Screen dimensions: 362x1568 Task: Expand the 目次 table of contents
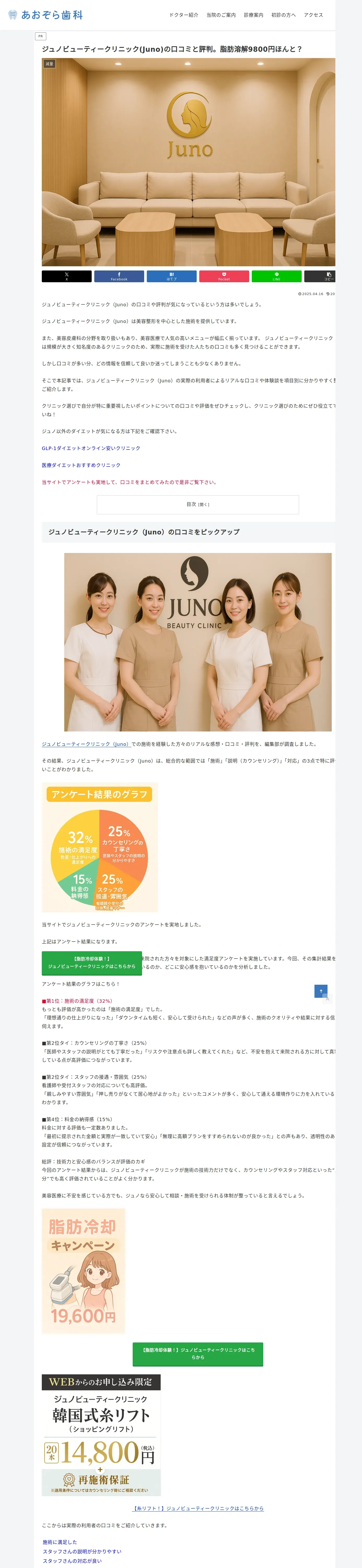pyautogui.click(x=198, y=505)
